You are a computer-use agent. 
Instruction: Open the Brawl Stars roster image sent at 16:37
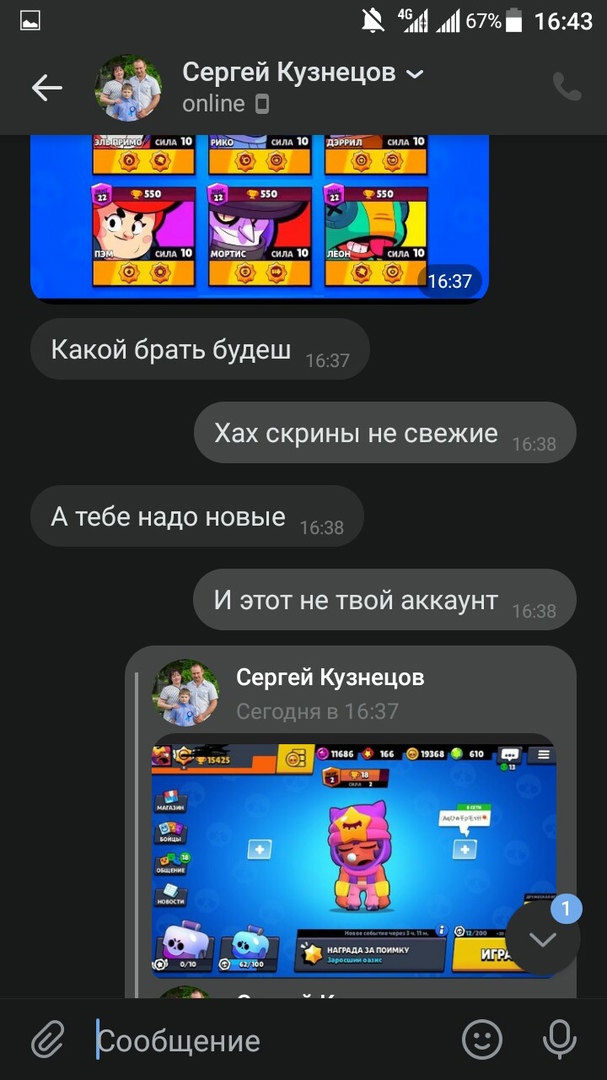tap(260, 215)
